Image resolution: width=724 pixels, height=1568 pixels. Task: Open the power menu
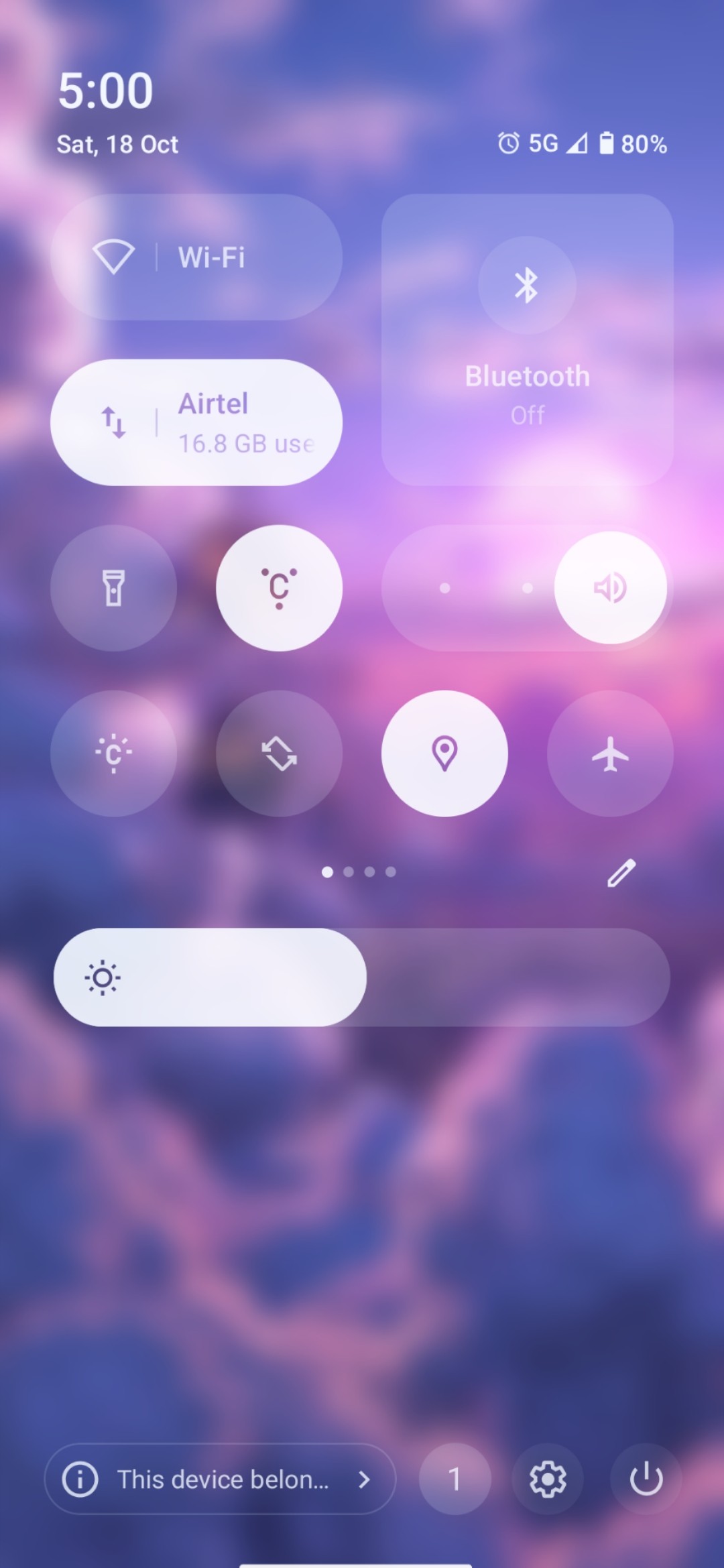[x=646, y=1479]
